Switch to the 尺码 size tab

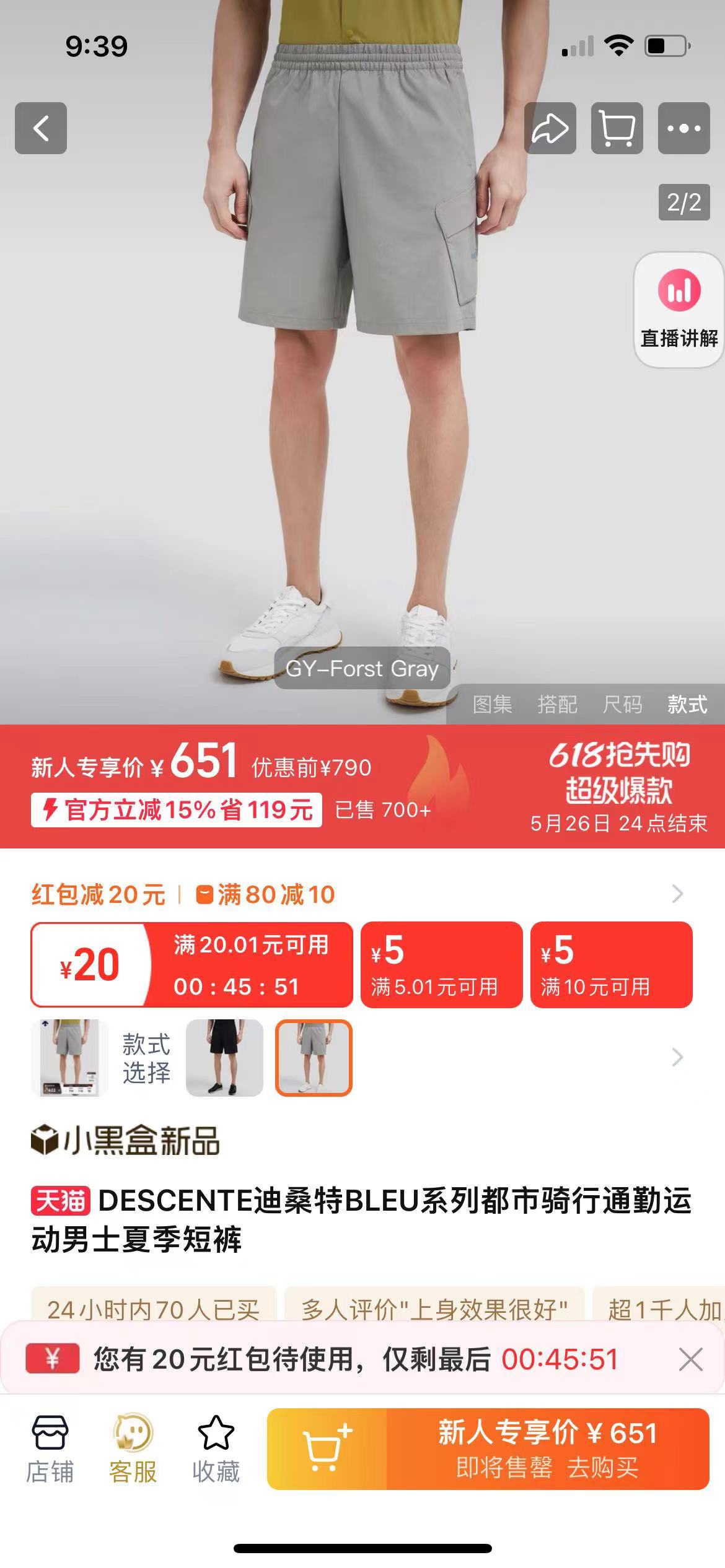623,704
